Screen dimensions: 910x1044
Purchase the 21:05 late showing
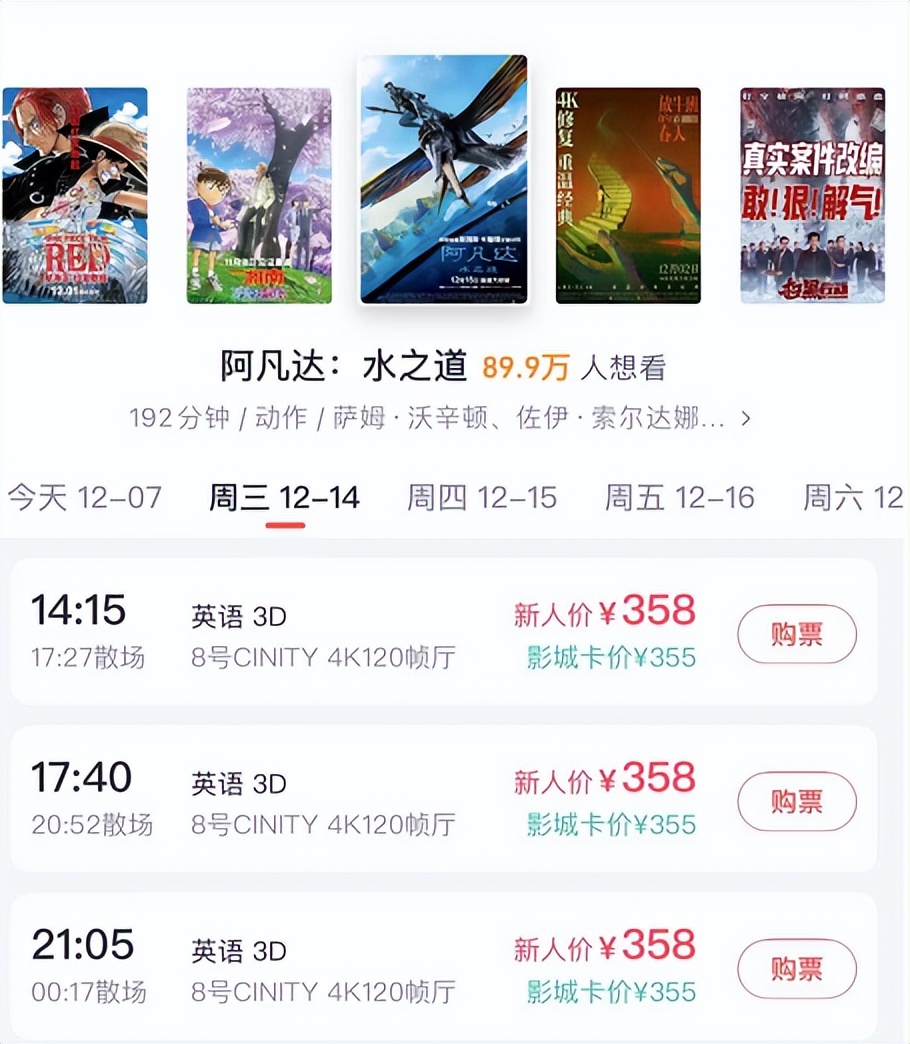click(x=795, y=968)
